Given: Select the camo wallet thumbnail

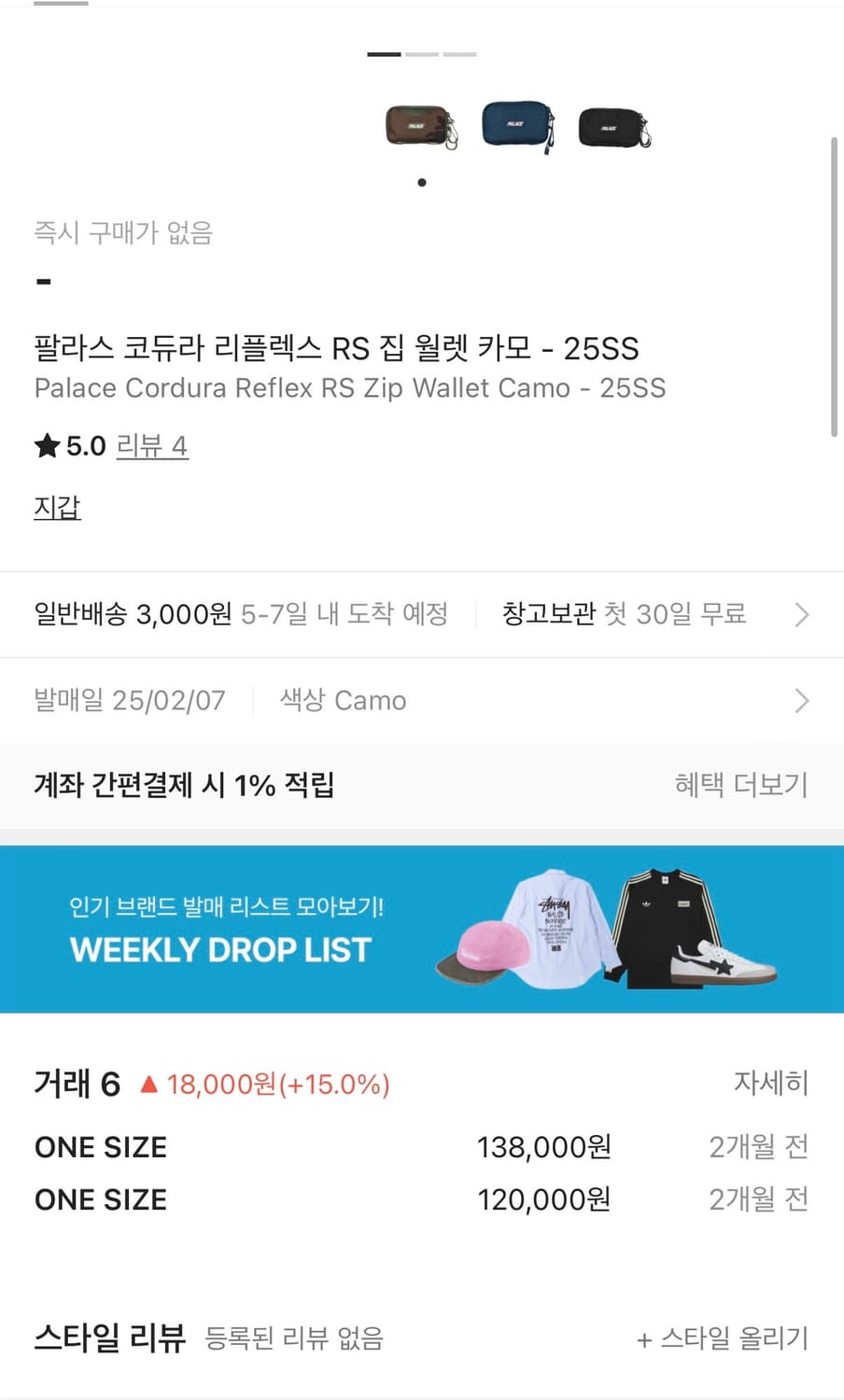Looking at the screenshot, I should point(418,124).
